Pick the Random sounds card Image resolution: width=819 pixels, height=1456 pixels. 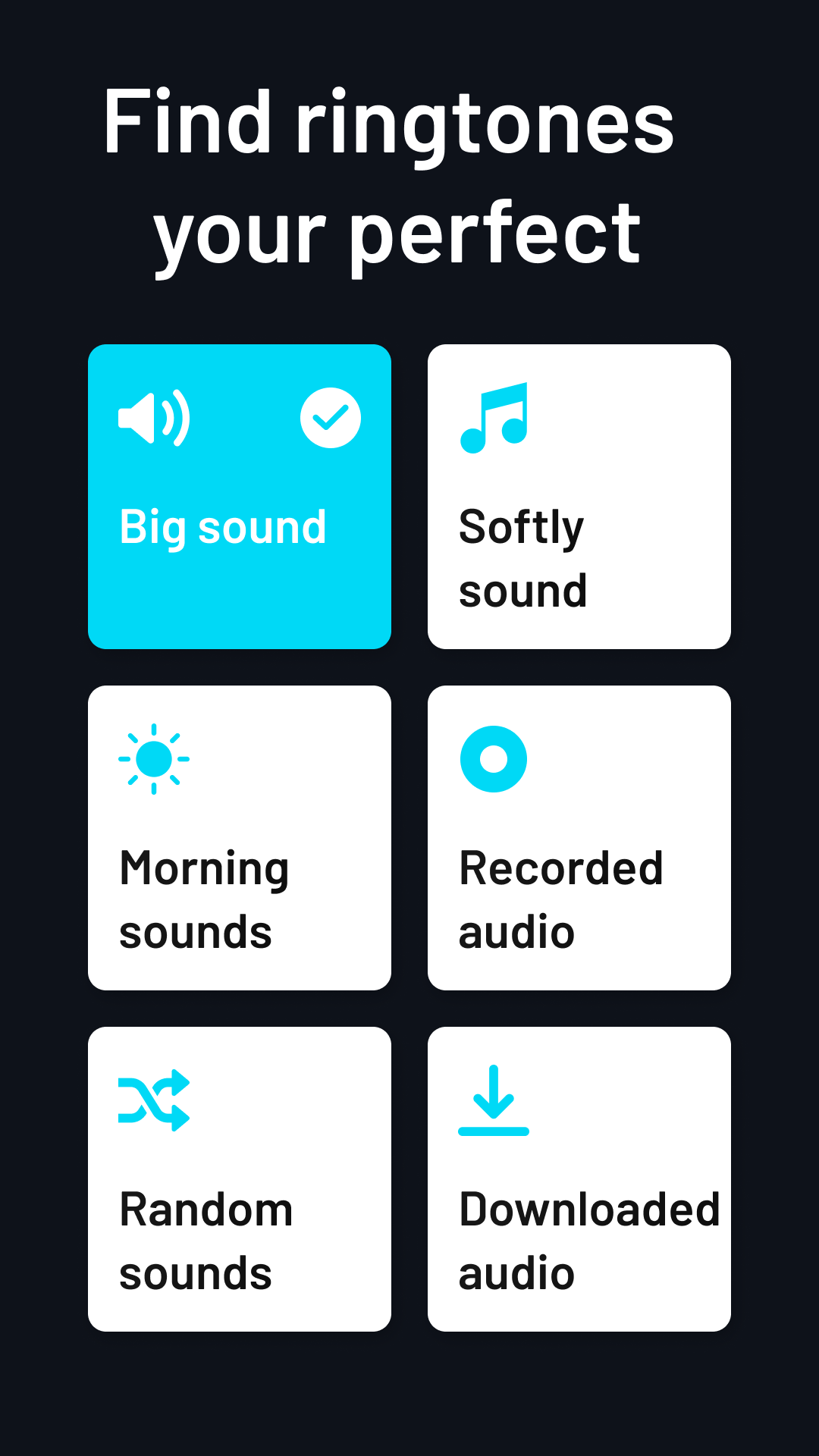tap(240, 1179)
